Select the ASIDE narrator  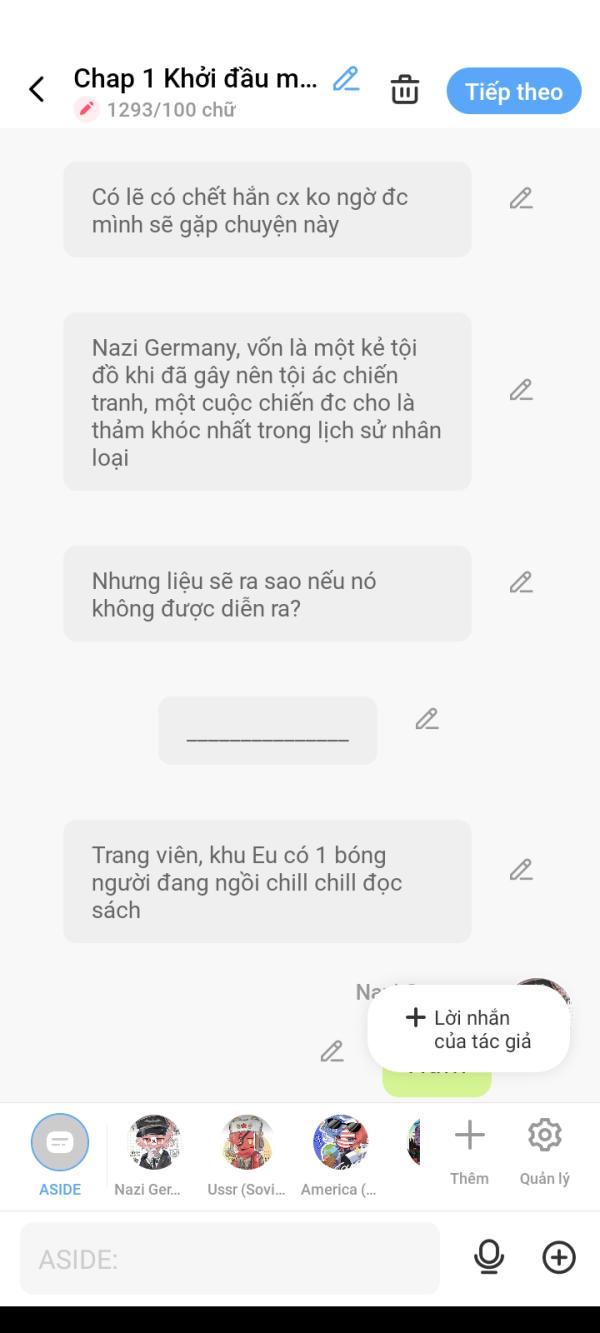click(x=60, y=1143)
